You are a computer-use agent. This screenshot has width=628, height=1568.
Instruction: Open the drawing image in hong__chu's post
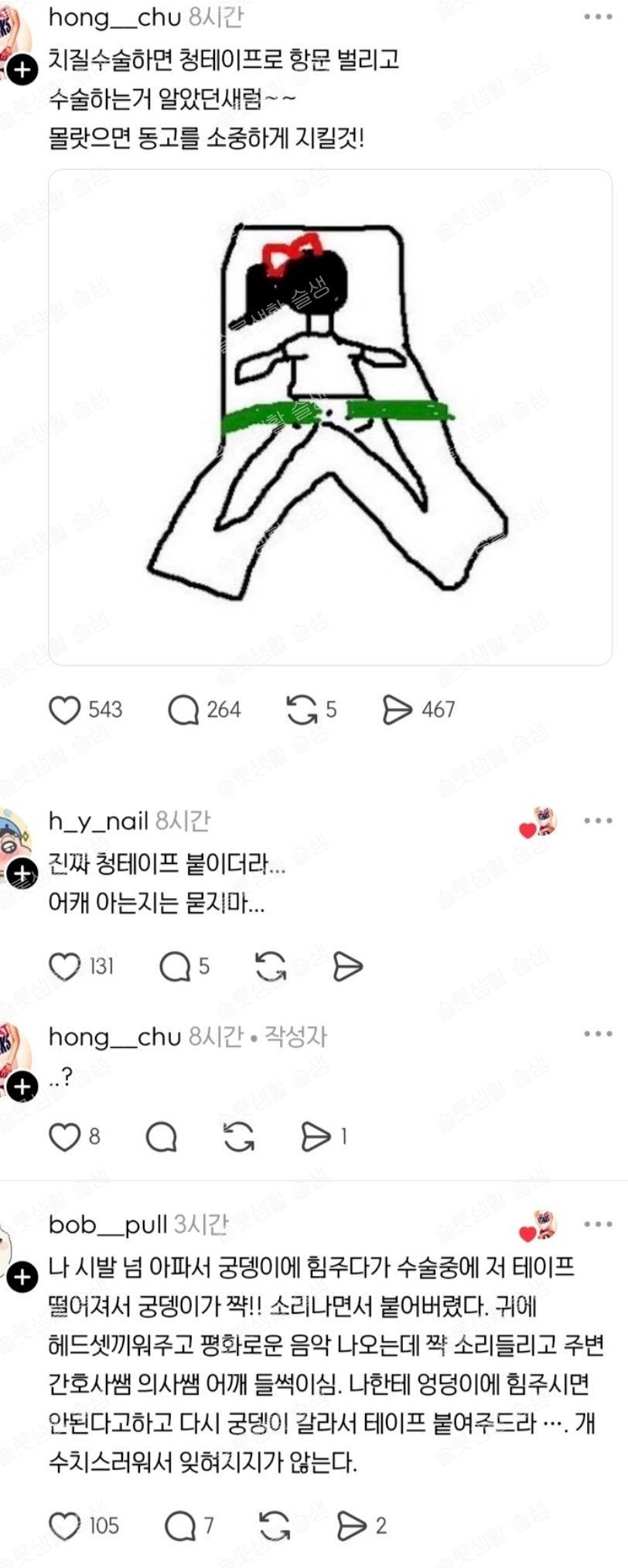(330, 417)
